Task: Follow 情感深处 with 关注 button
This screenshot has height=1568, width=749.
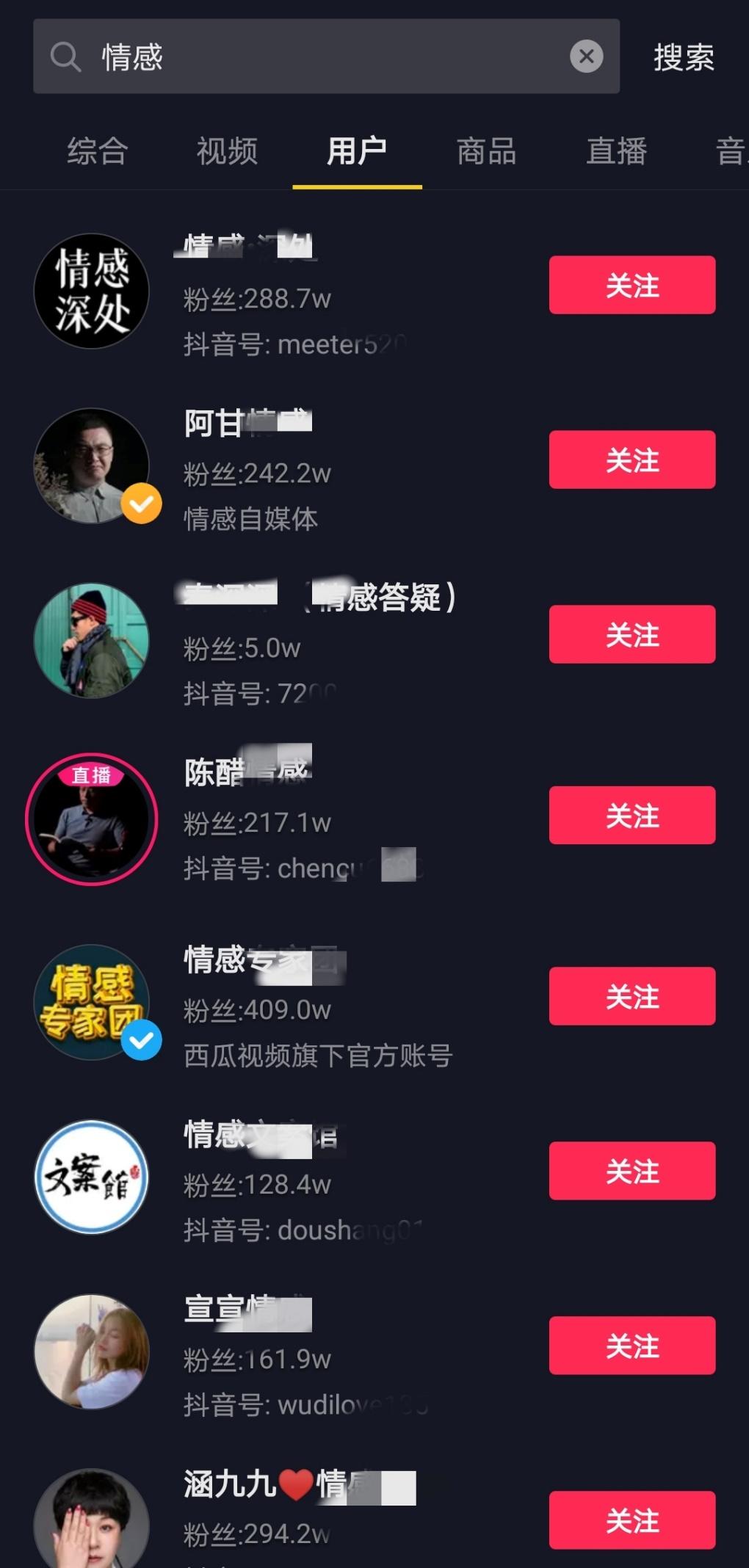Action: [x=632, y=286]
